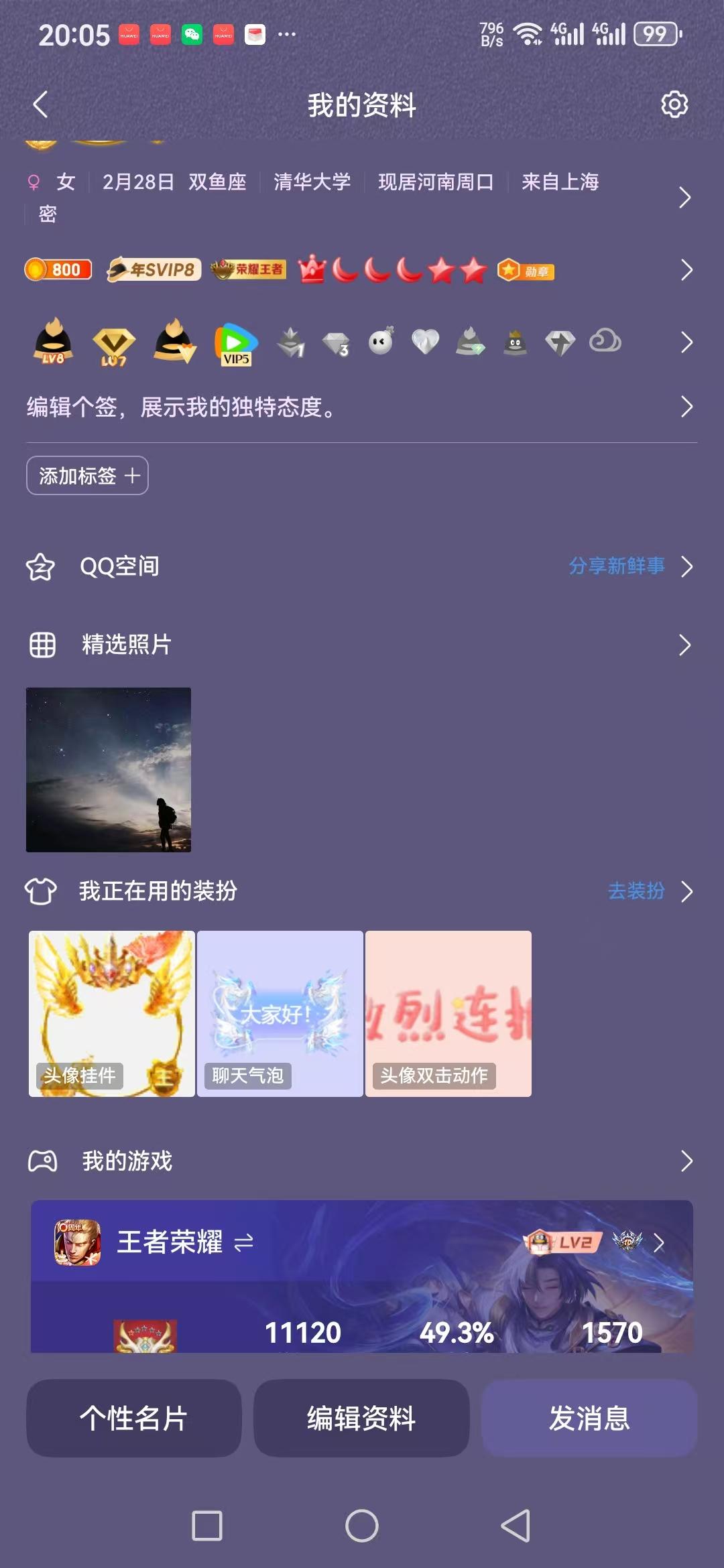Click the 添加标签 button
The width and height of the screenshot is (724, 1568).
coord(86,474)
